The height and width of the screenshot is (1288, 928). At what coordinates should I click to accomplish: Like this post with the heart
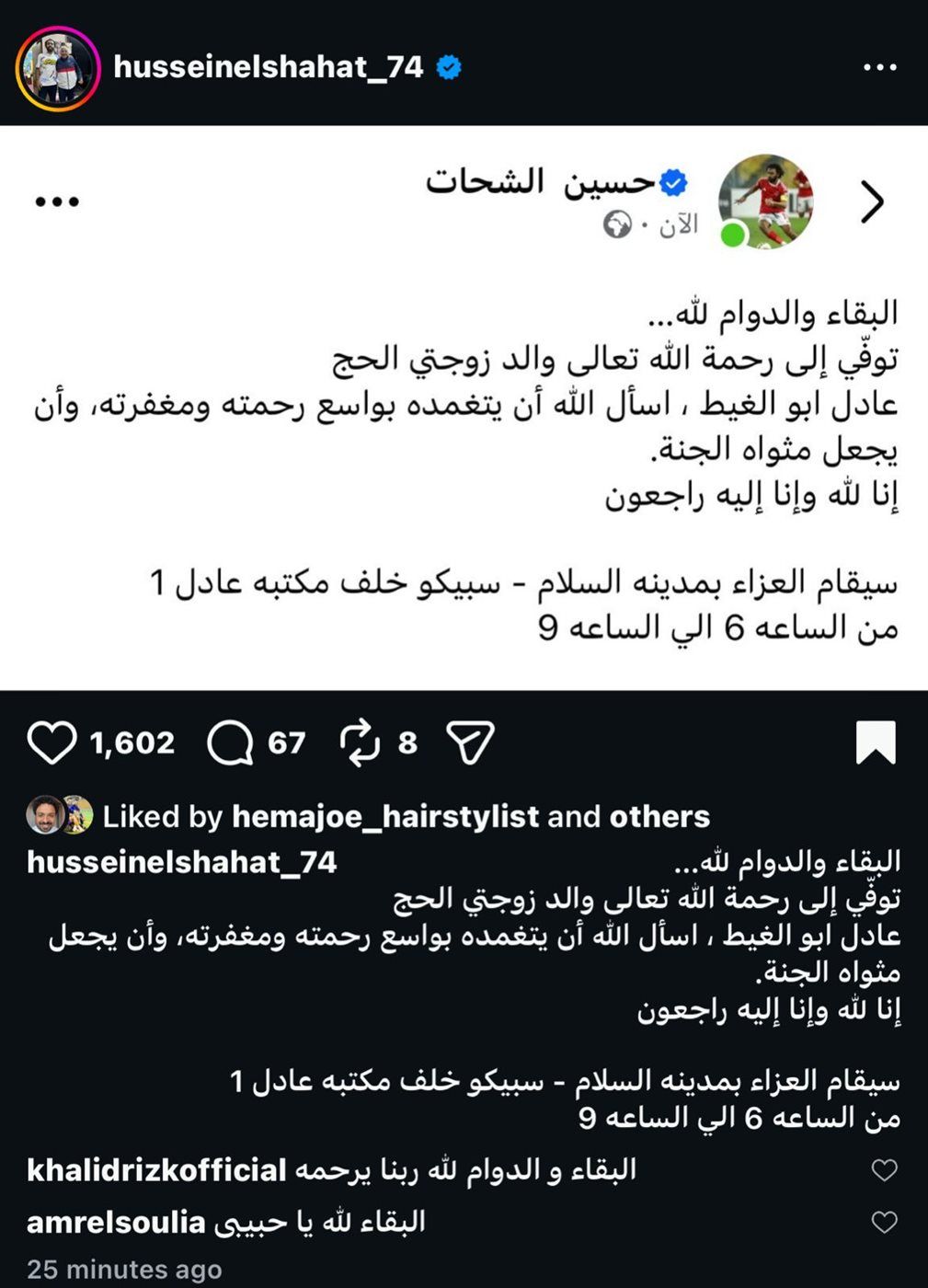tap(52, 742)
